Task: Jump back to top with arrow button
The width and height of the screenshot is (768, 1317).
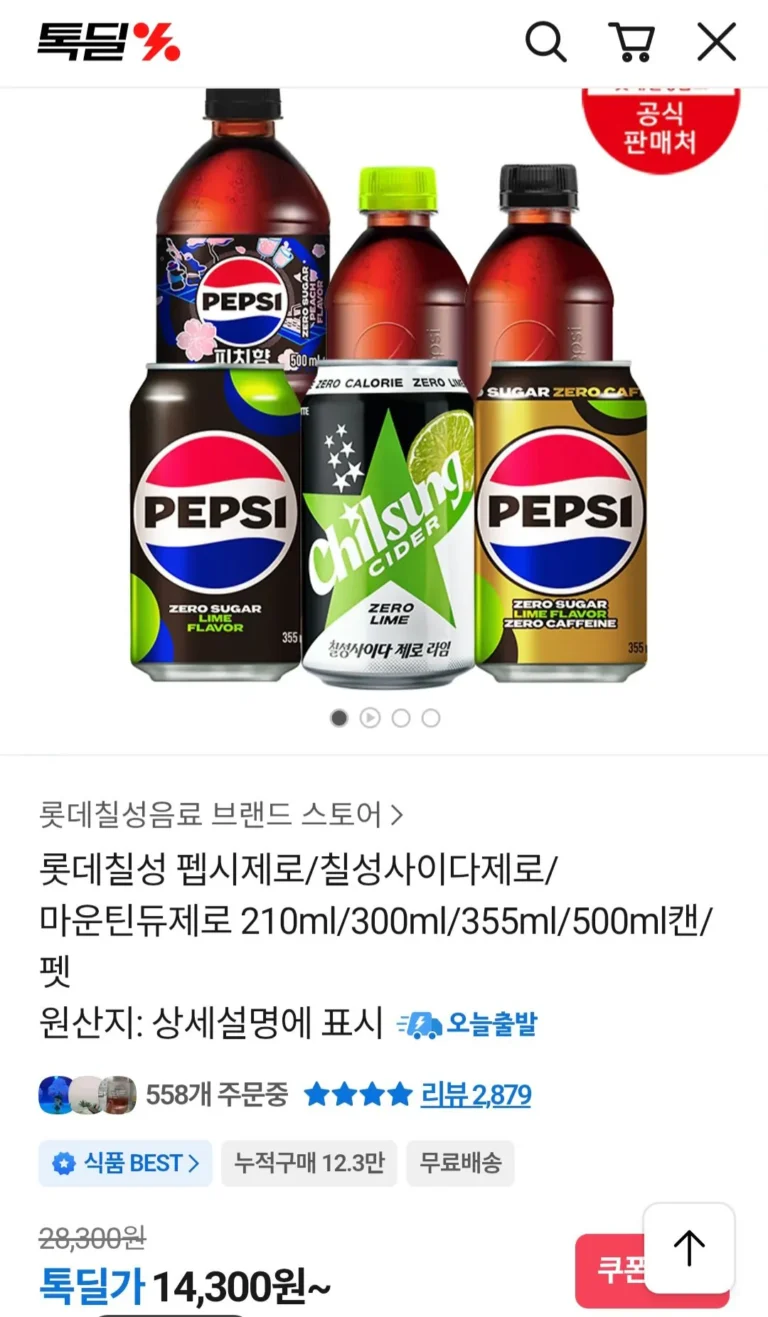Action: click(x=689, y=1248)
